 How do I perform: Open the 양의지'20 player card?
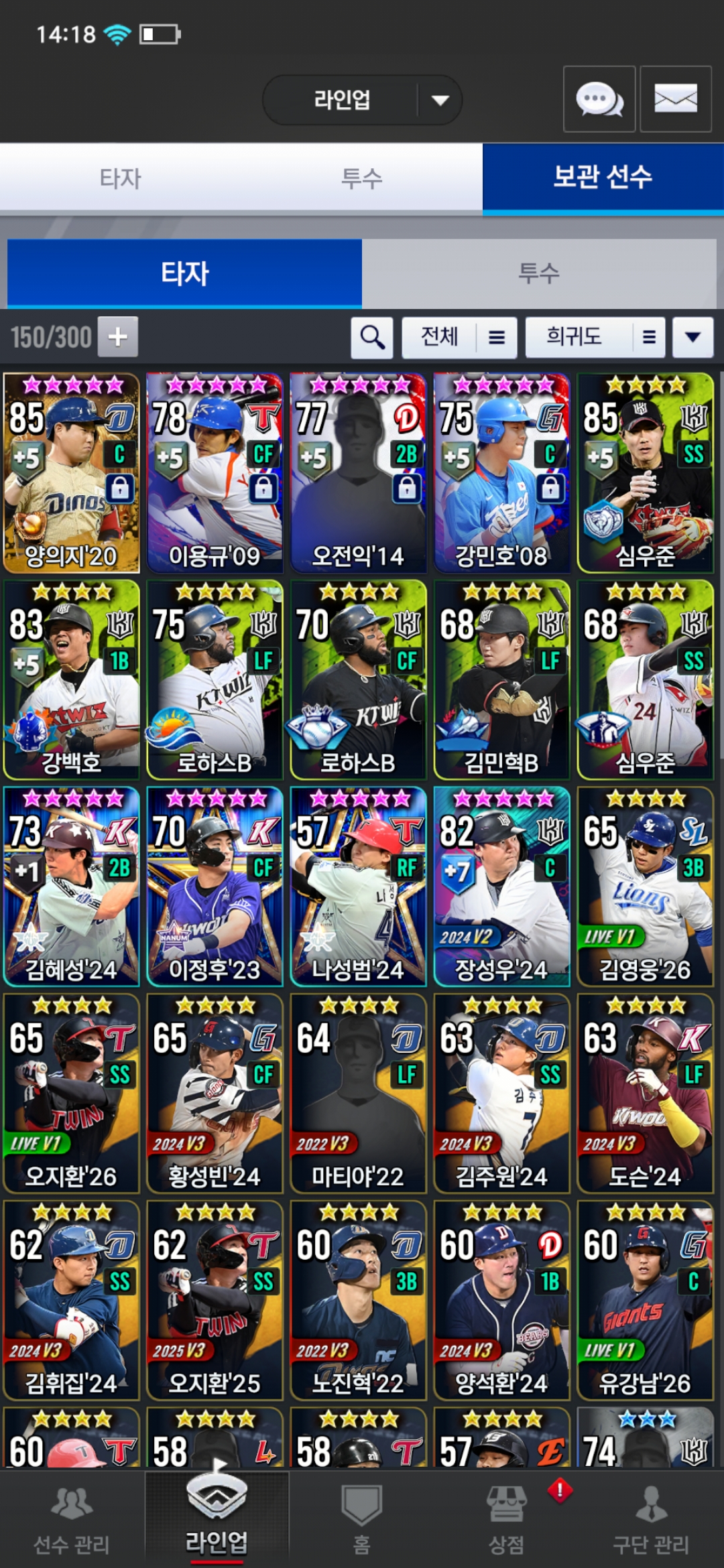click(x=72, y=473)
